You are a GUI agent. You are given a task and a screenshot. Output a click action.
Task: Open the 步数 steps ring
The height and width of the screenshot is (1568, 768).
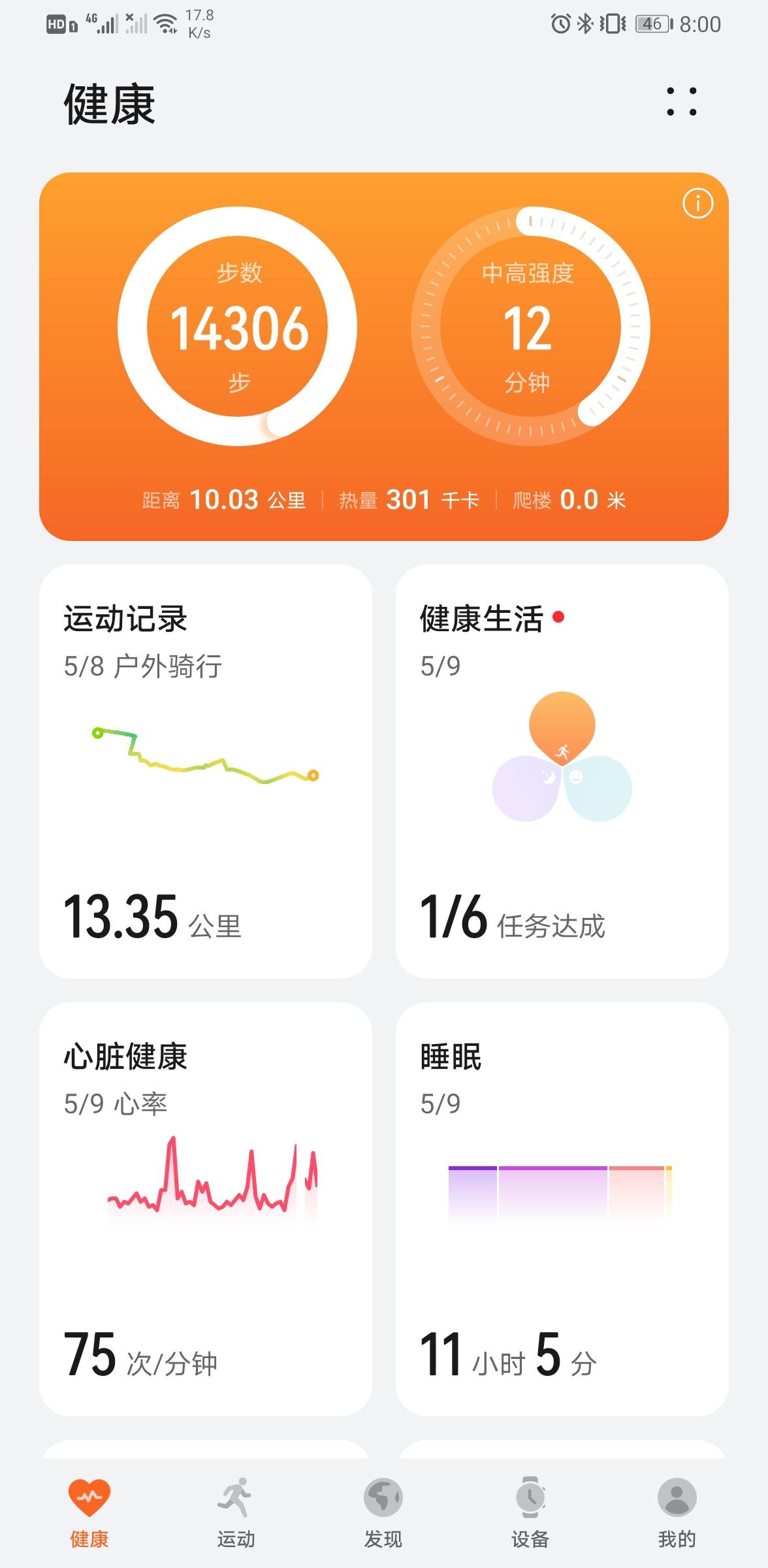[238, 327]
